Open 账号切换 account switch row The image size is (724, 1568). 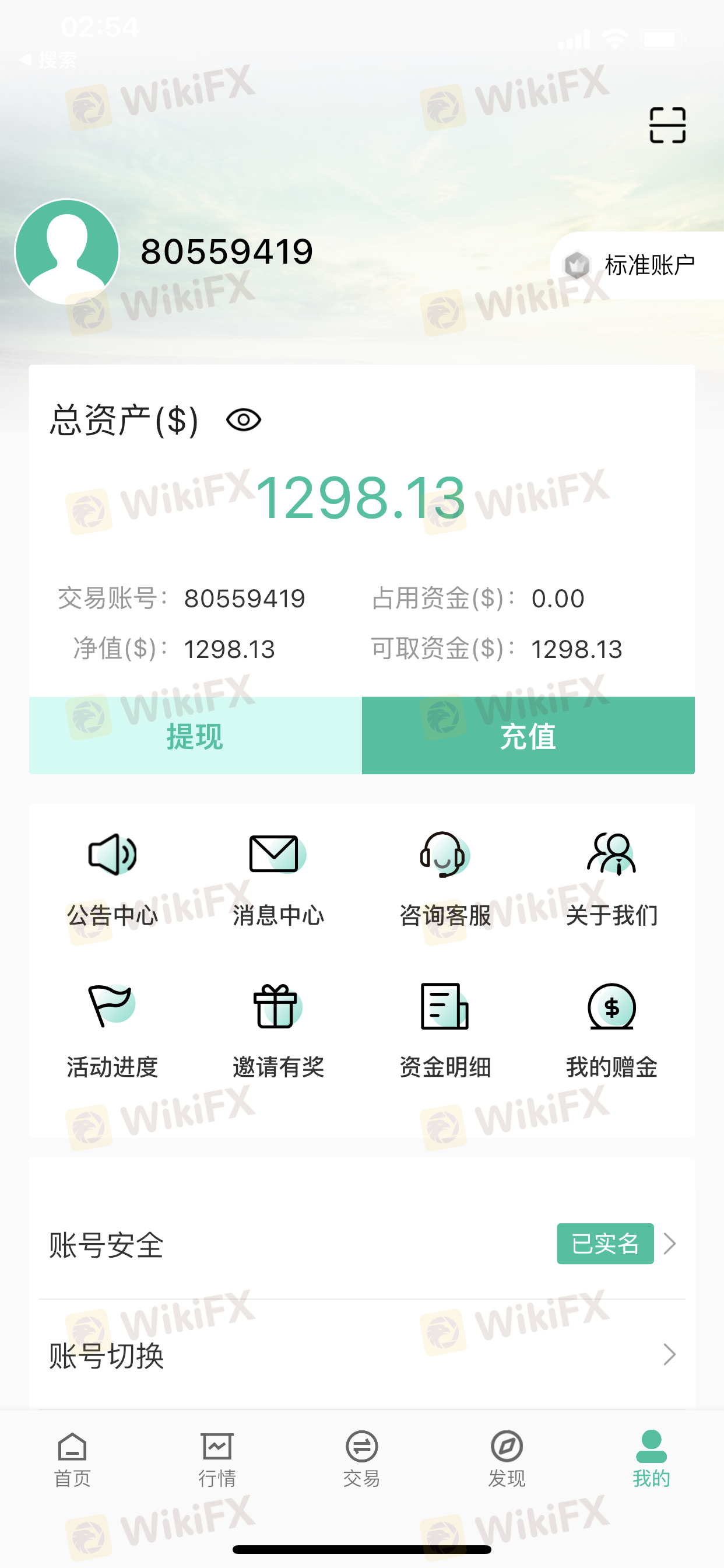[x=362, y=1355]
